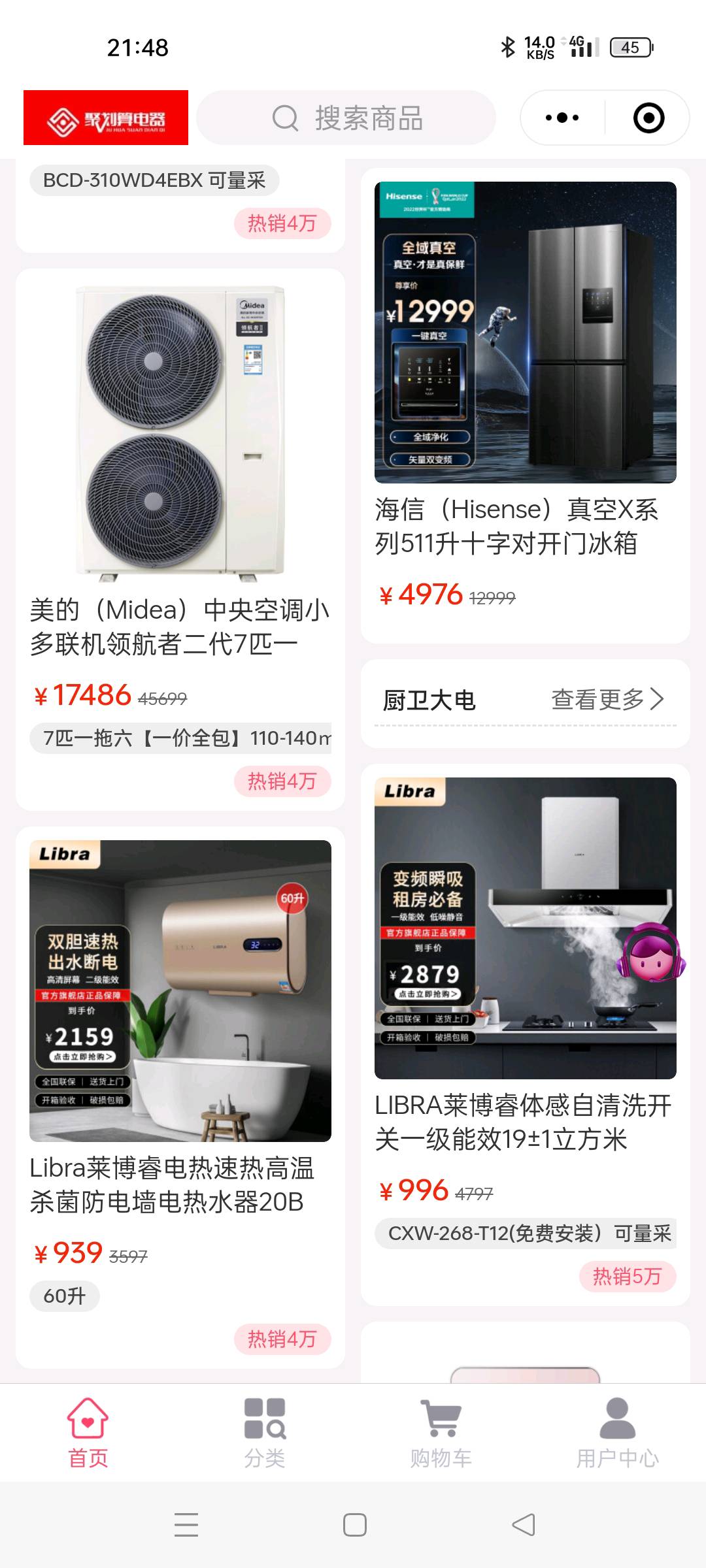Open the recent apps button
This screenshot has height=1568, width=706.
(x=186, y=1525)
